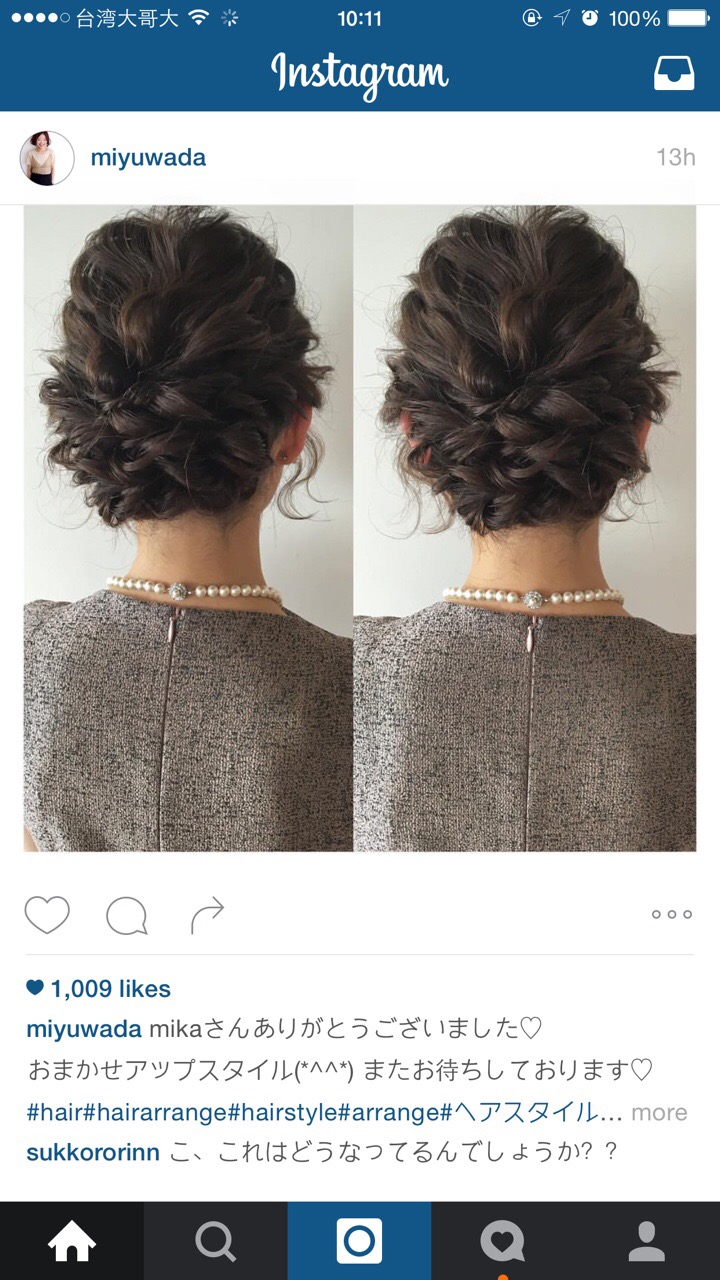Viewport: 720px width, 1280px height.
Task: Expand the caption with "more"
Action: [x=659, y=1112]
